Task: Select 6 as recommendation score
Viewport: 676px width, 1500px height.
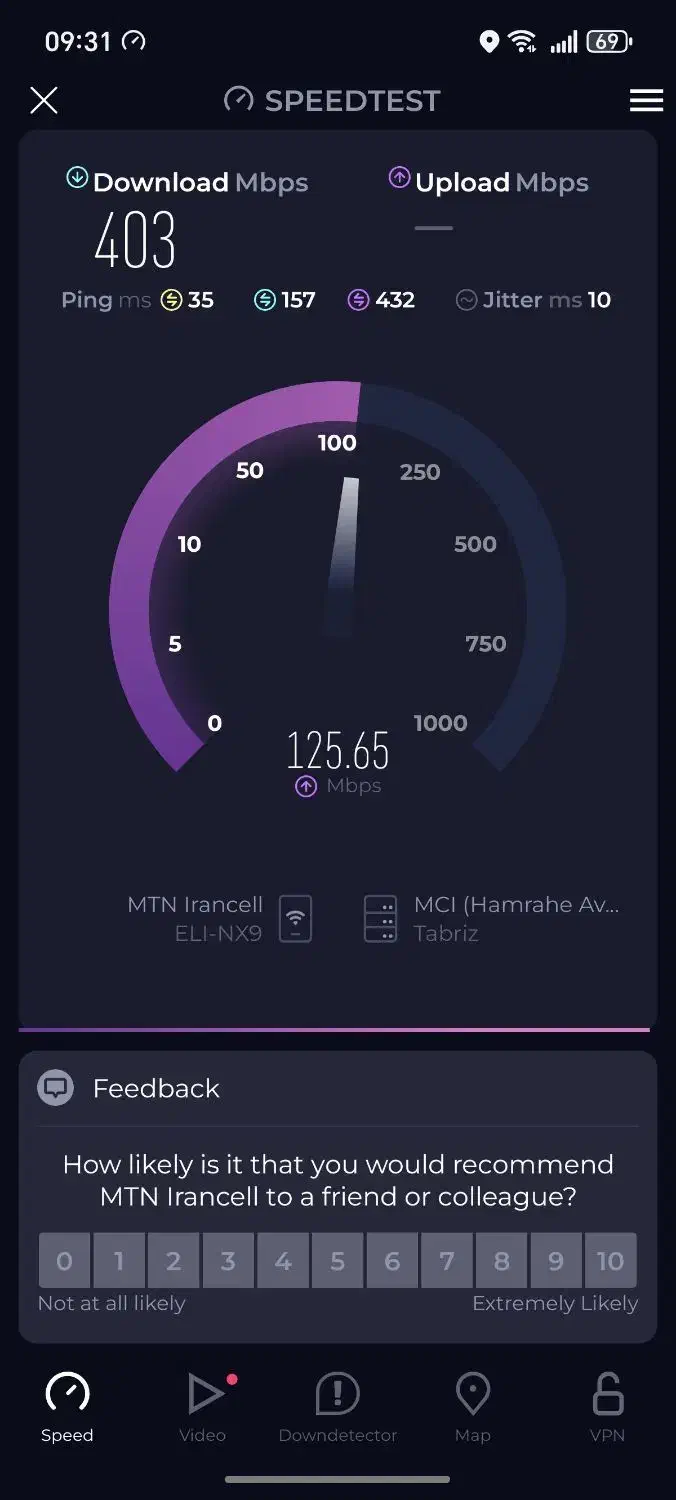Action: tap(392, 1261)
